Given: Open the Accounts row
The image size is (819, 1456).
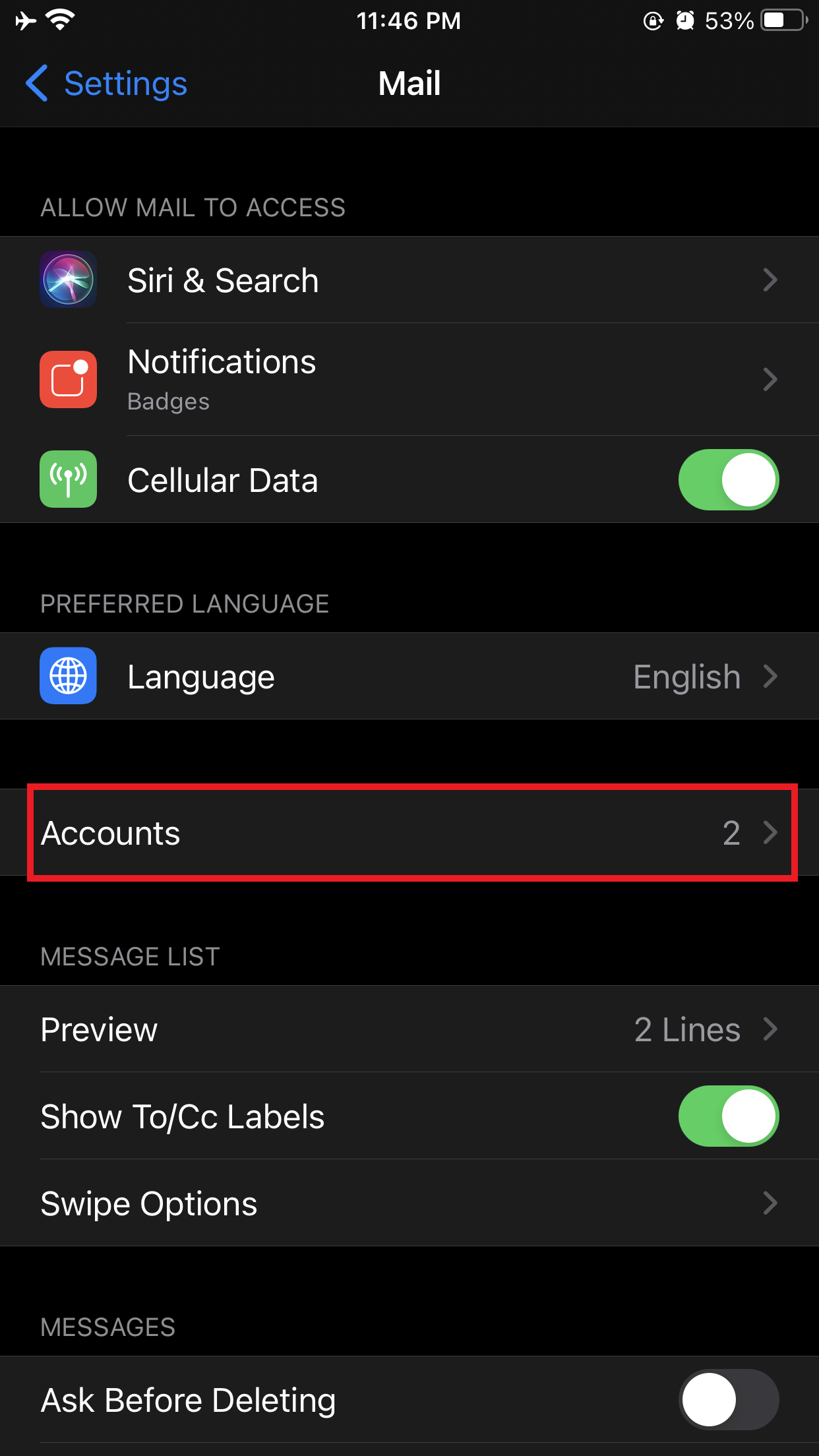Looking at the screenshot, I should click(x=409, y=833).
